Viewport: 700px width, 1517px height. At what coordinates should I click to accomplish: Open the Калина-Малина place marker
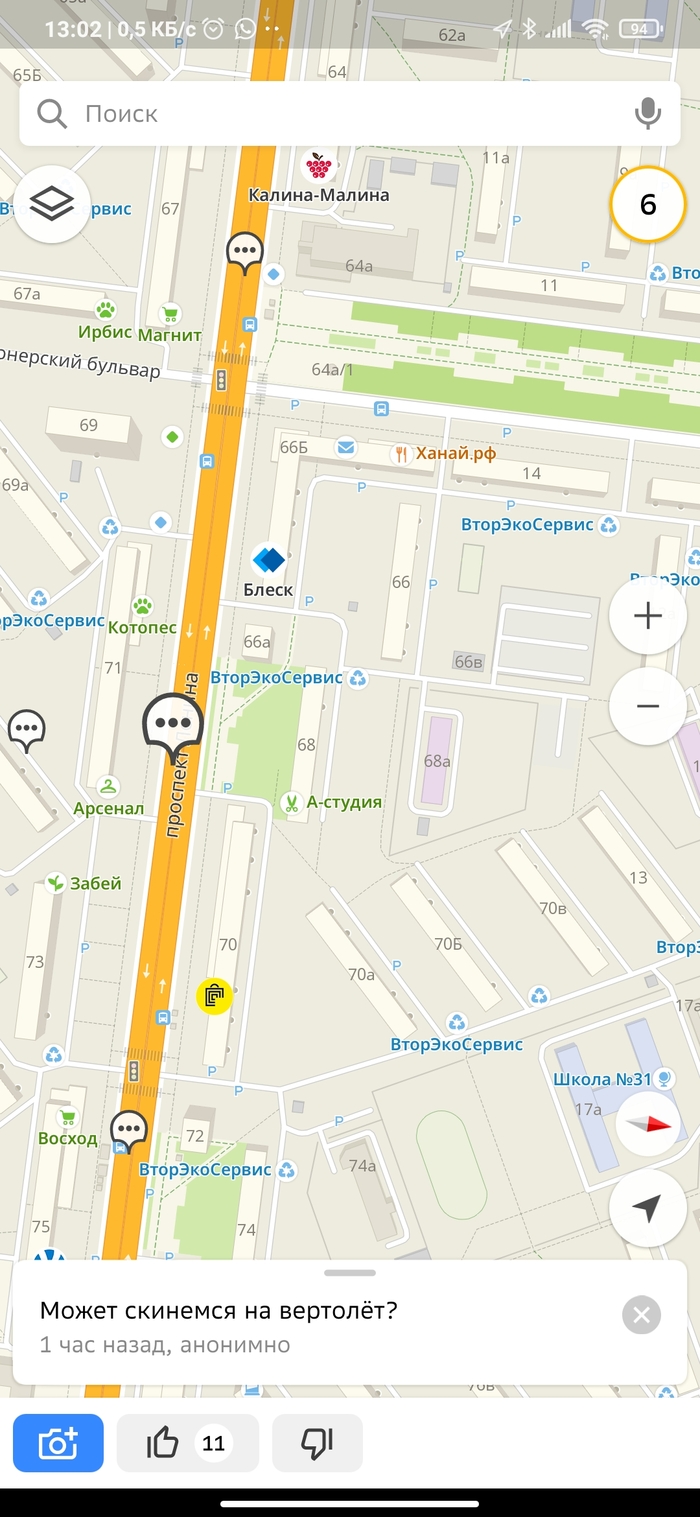coord(319,166)
